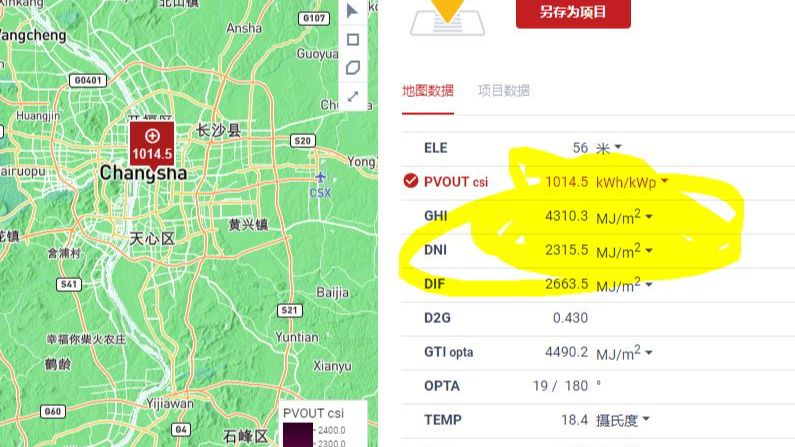Expand the map to fullscreen
This screenshot has width=795, height=447.
click(x=352, y=97)
